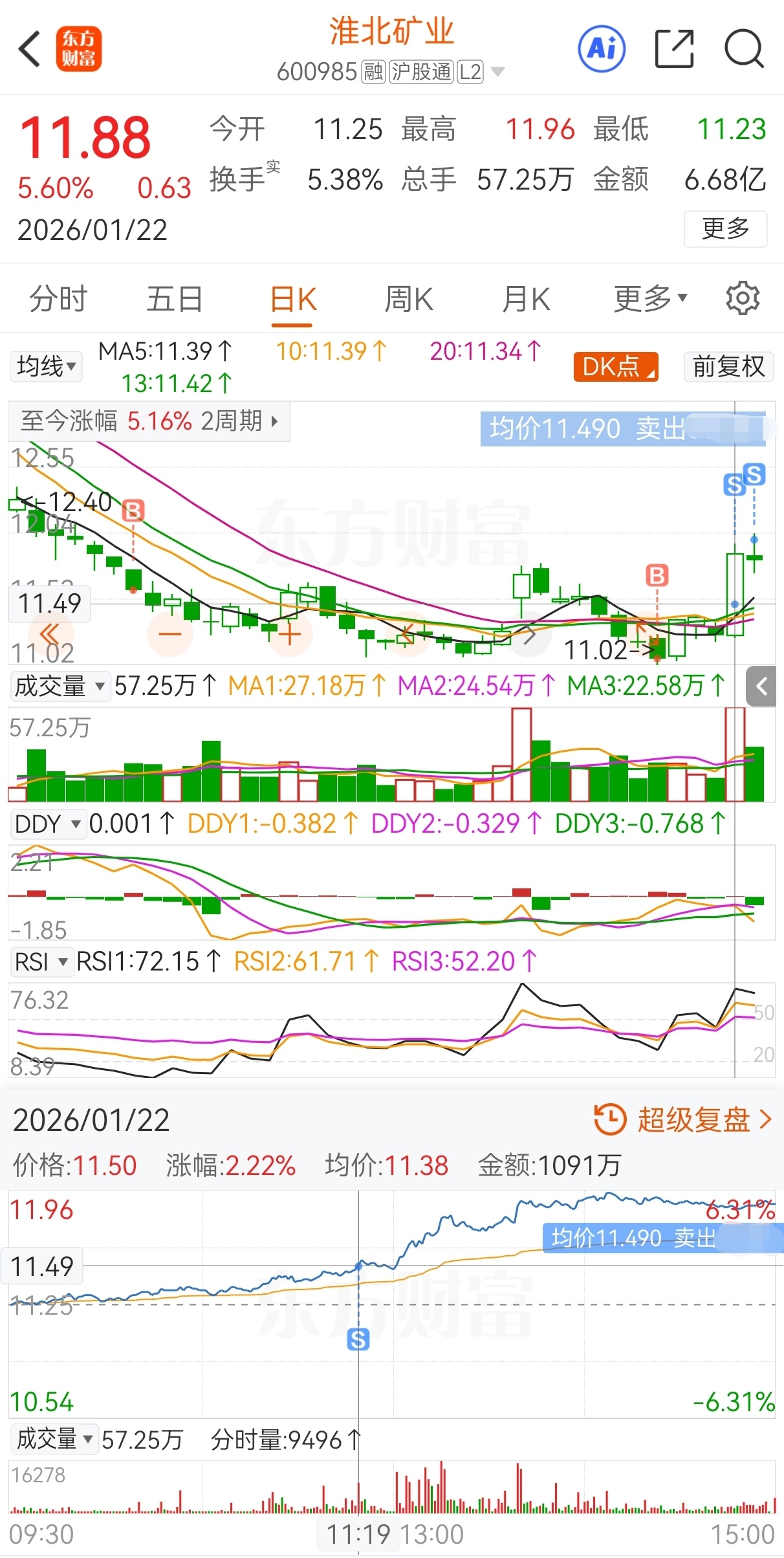
Task: Change the DDY indicator dropdown
Action: 48,824
